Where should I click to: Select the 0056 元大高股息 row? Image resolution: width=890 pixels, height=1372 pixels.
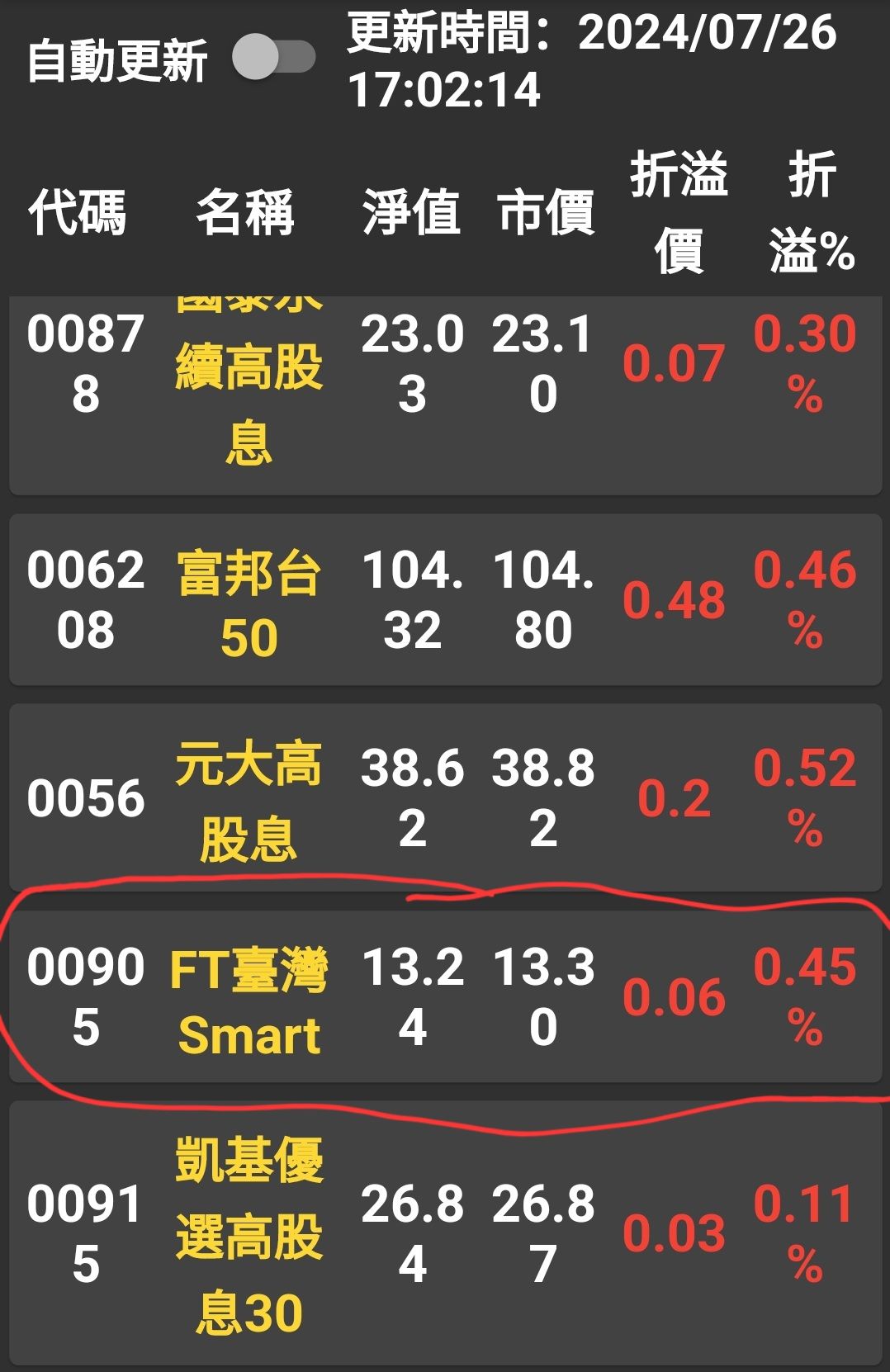(446, 797)
